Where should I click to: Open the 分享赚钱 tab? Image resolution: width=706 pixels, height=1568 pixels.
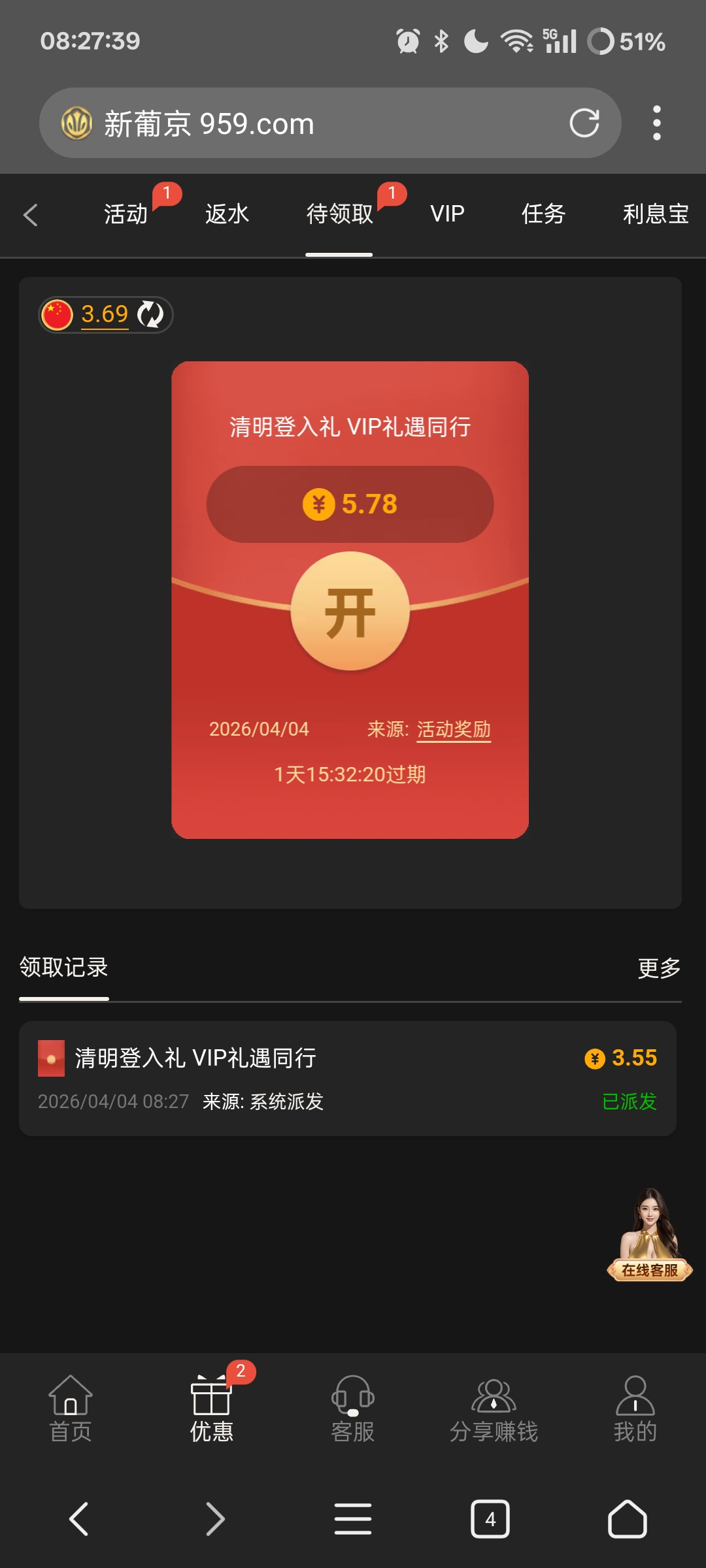494,1409
